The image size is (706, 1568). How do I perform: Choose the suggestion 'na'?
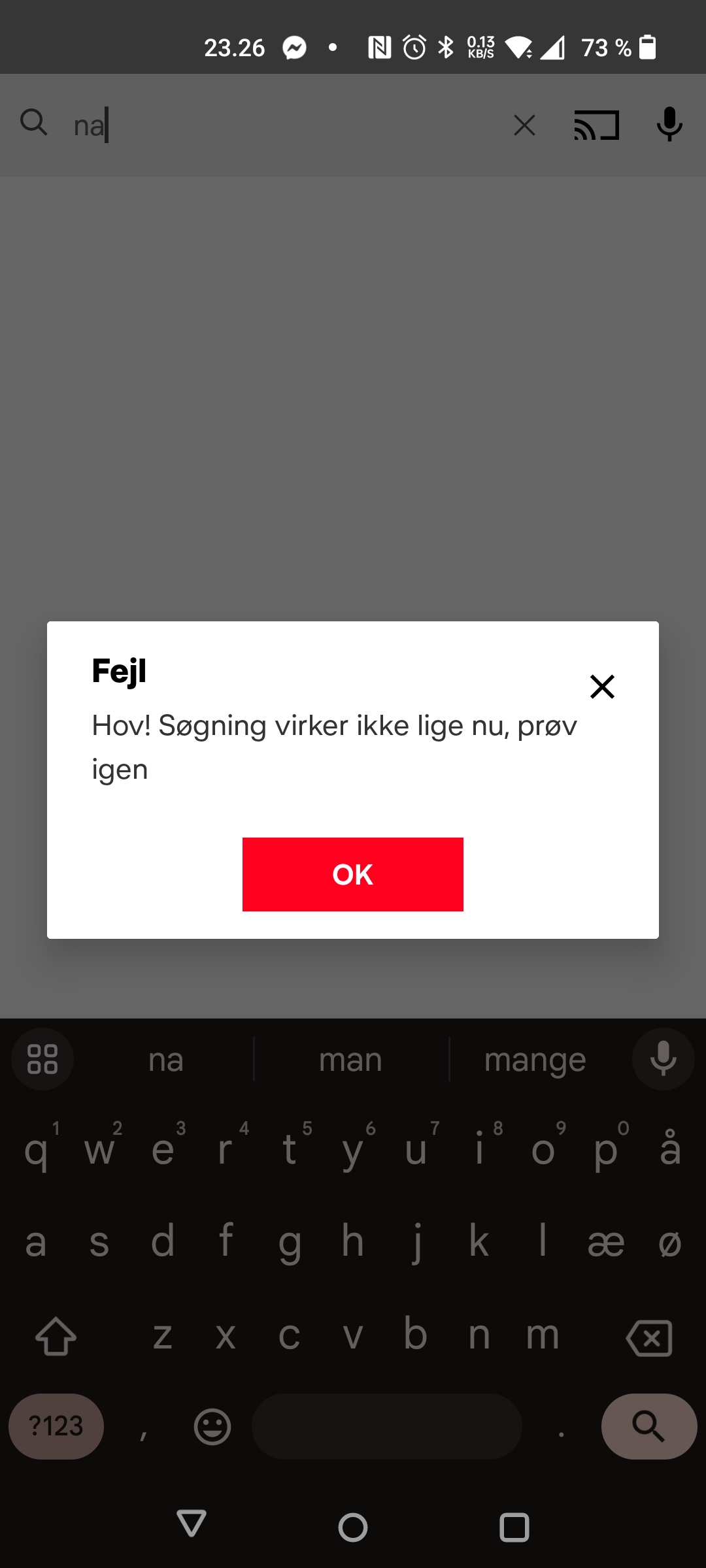(165, 1058)
